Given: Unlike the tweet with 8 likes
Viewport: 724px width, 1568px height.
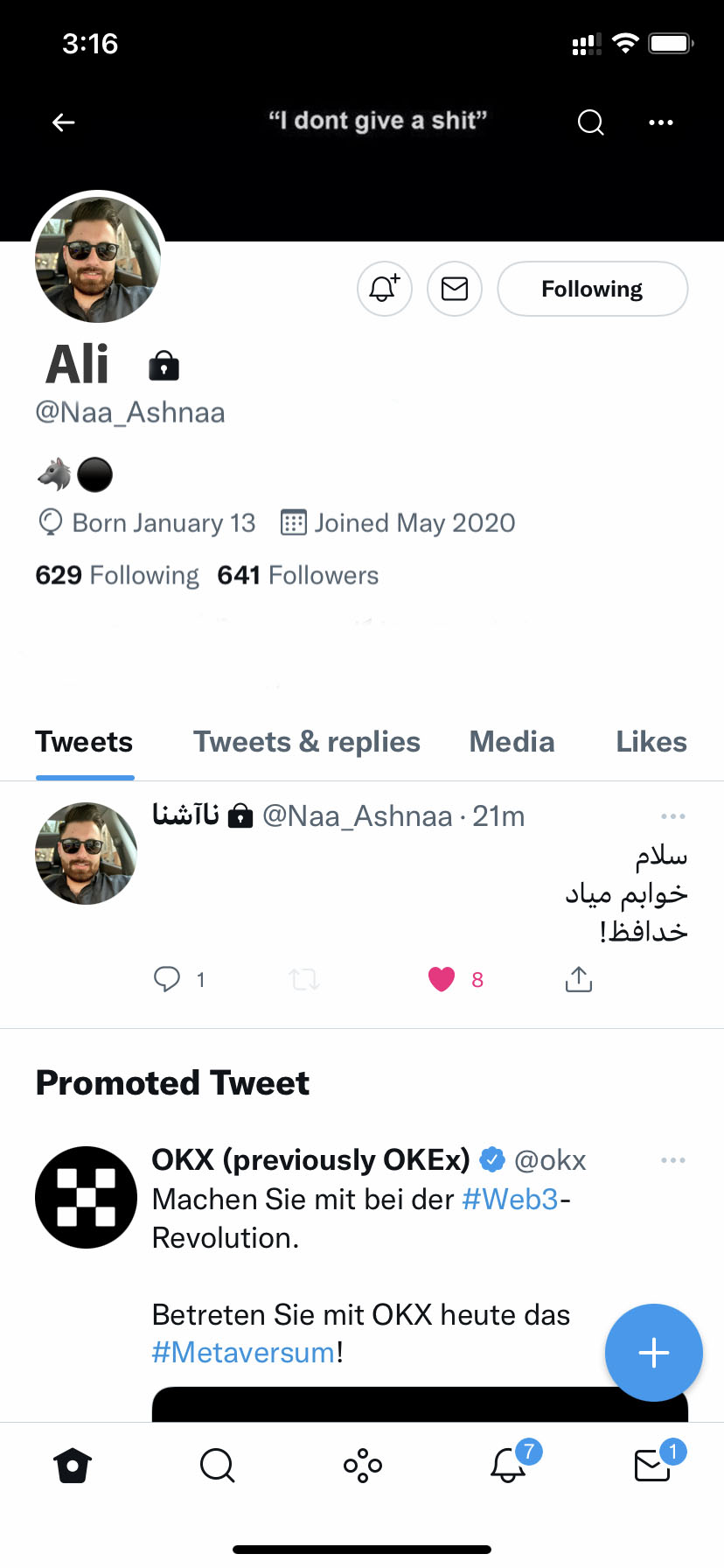Looking at the screenshot, I should pyautogui.click(x=442, y=979).
